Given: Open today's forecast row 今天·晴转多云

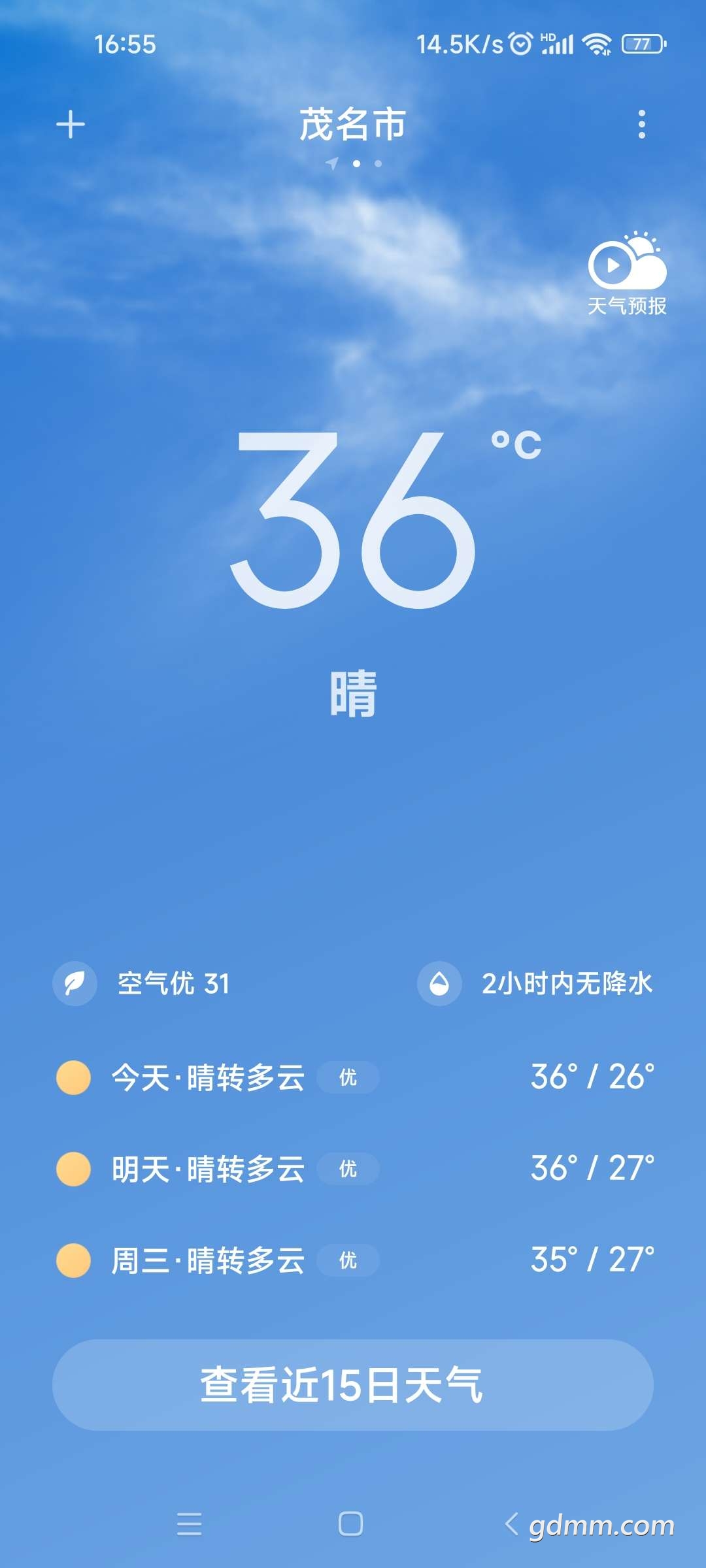Looking at the screenshot, I should (x=353, y=1077).
